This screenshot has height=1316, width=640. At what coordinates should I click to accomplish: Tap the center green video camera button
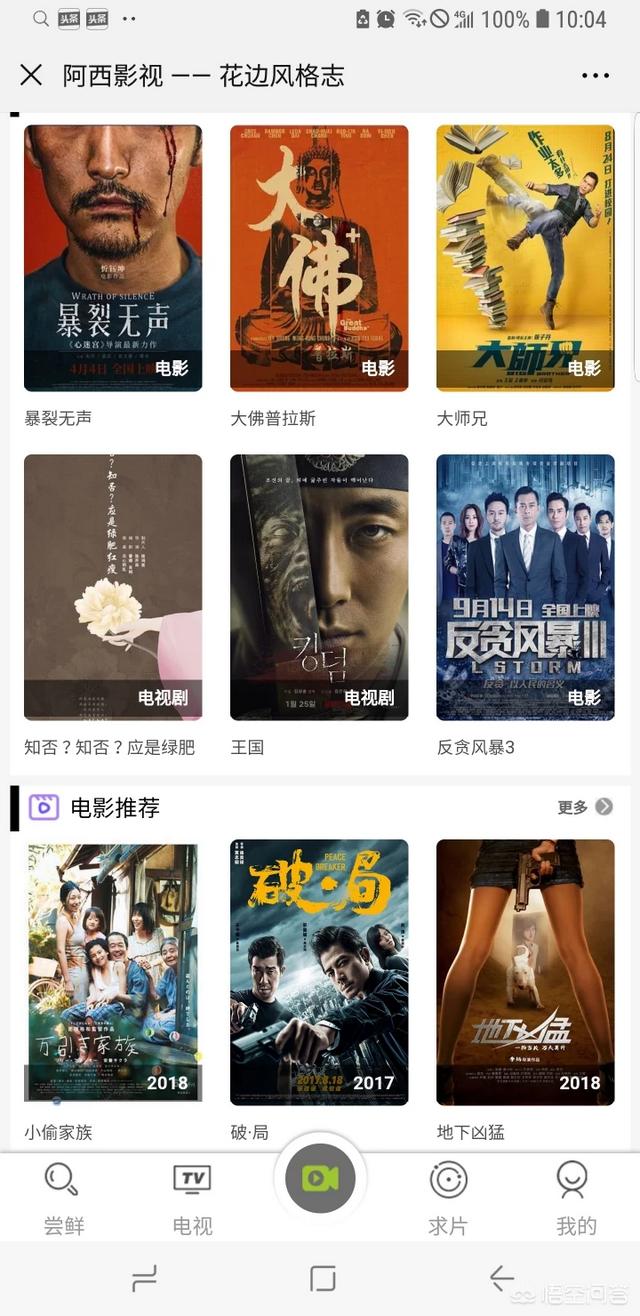pyautogui.click(x=320, y=1179)
